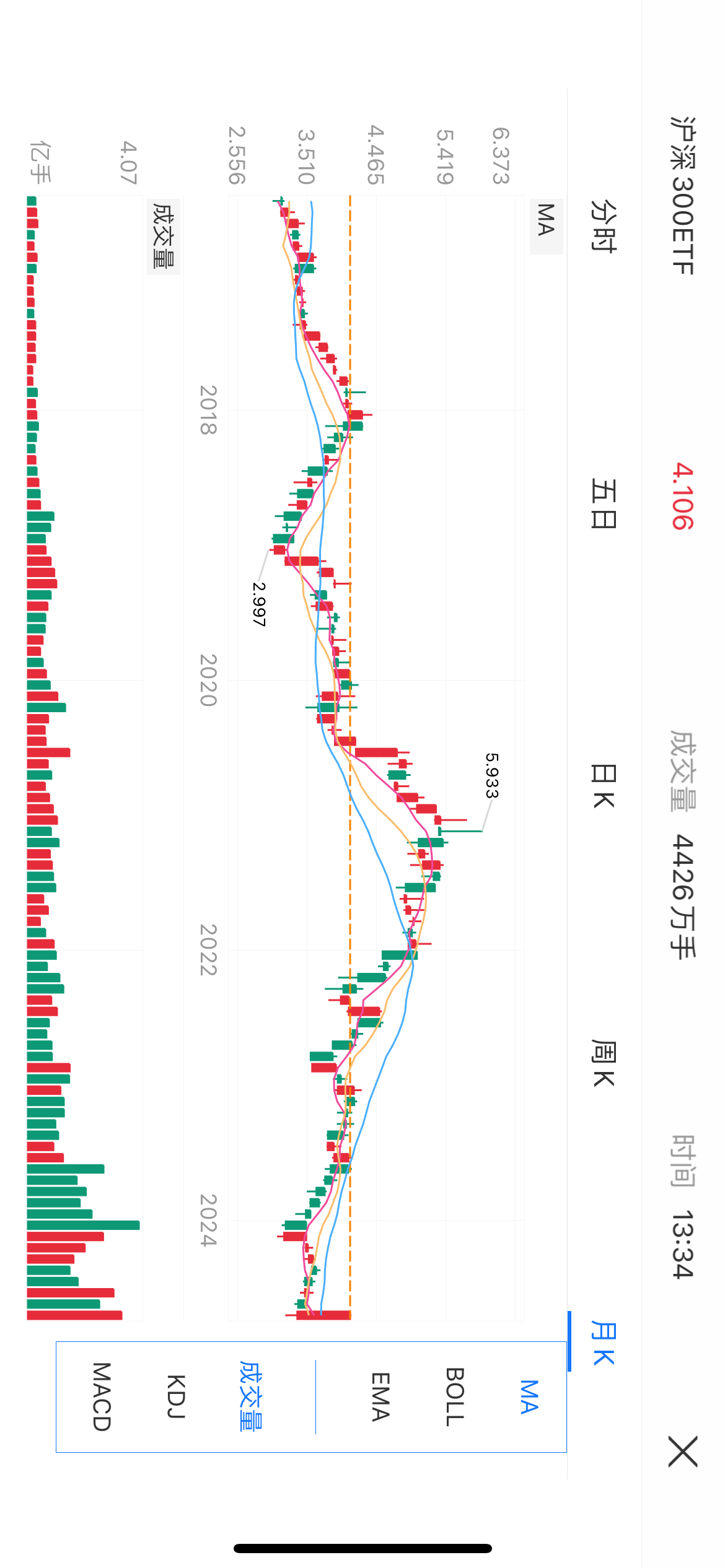Choose the BOLL indicator
Screen dimensions: 725x1568
(454, 1397)
